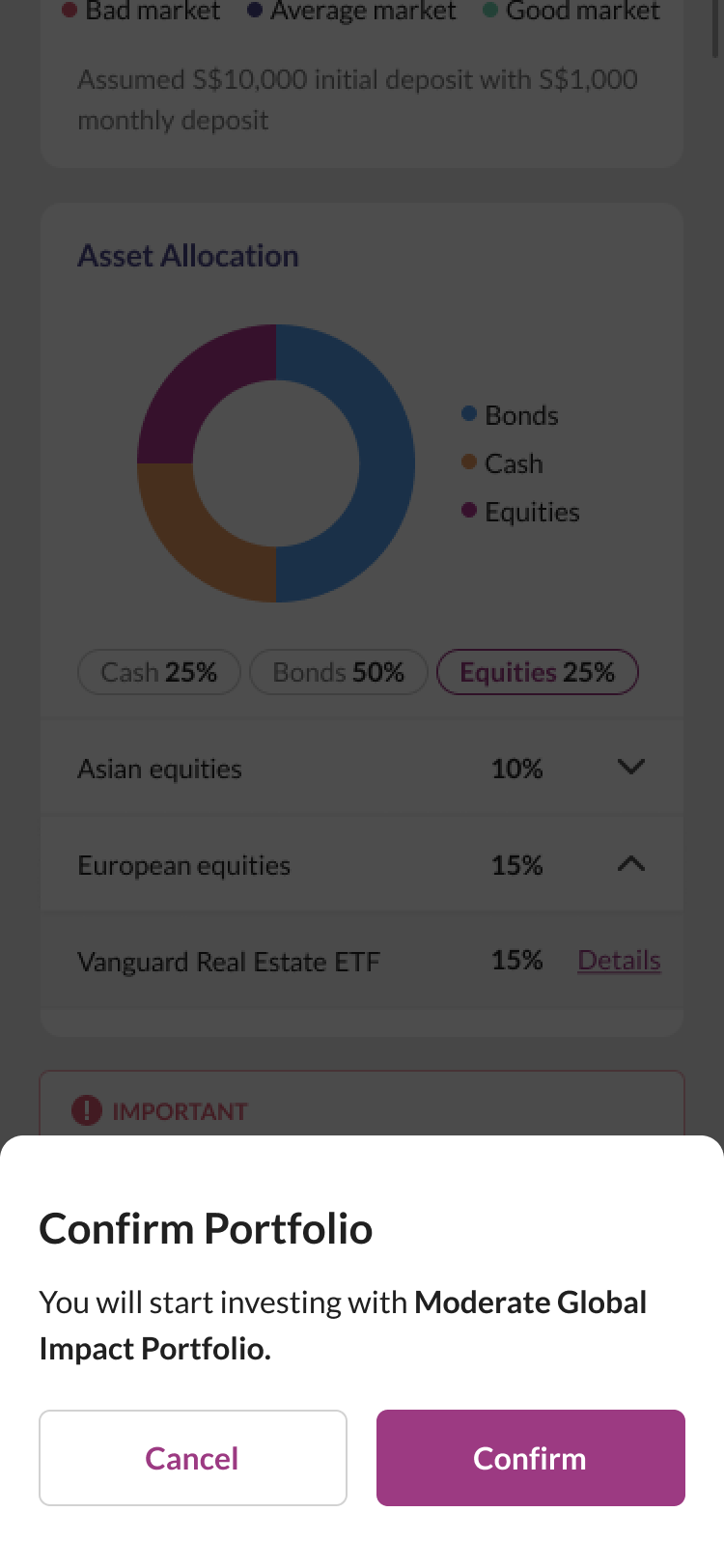Screen dimensions: 724x1568
Task: Select the Bonds 50% chip
Action: (x=339, y=672)
